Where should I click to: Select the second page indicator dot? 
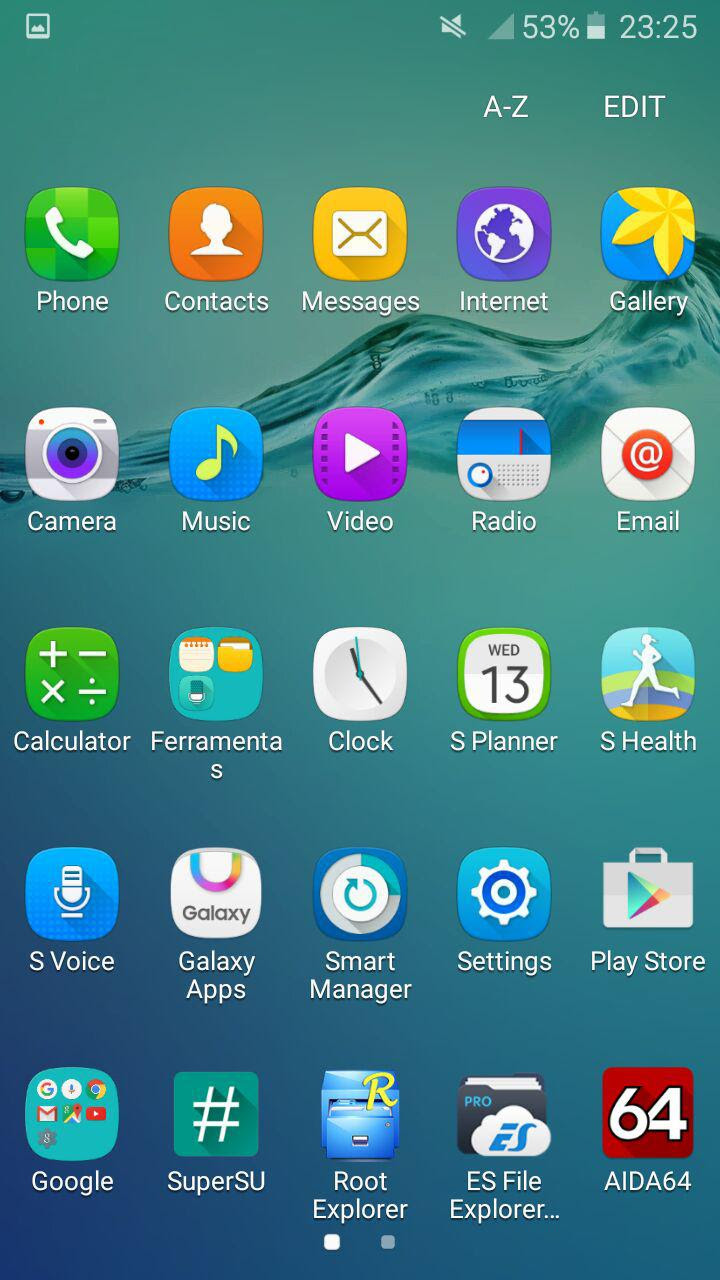pyautogui.click(x=388, y=1242)
